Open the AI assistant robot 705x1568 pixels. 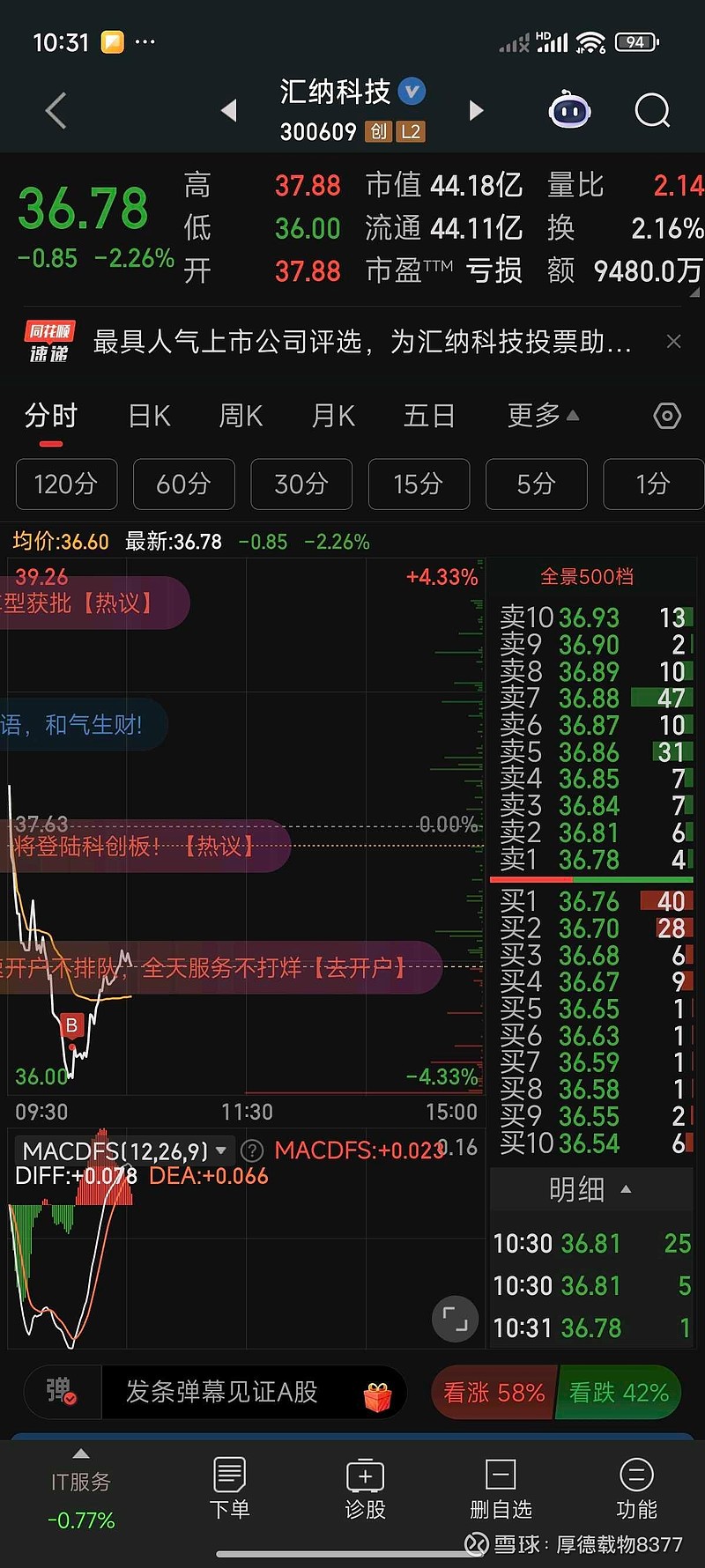tap(569, 110)
